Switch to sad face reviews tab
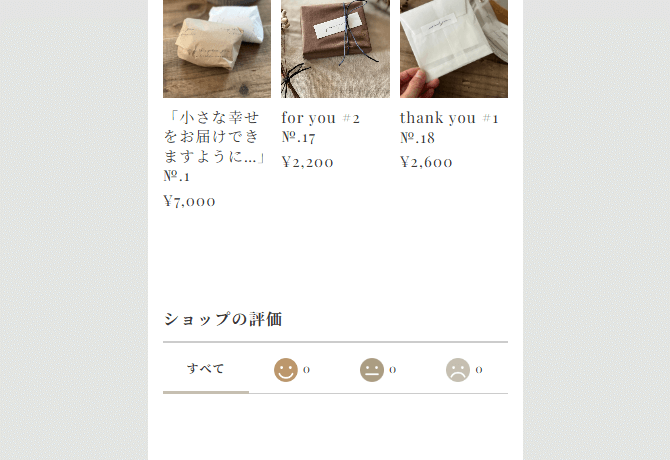Viewport: 670px width, 460px height. click(x=463, y=370)
